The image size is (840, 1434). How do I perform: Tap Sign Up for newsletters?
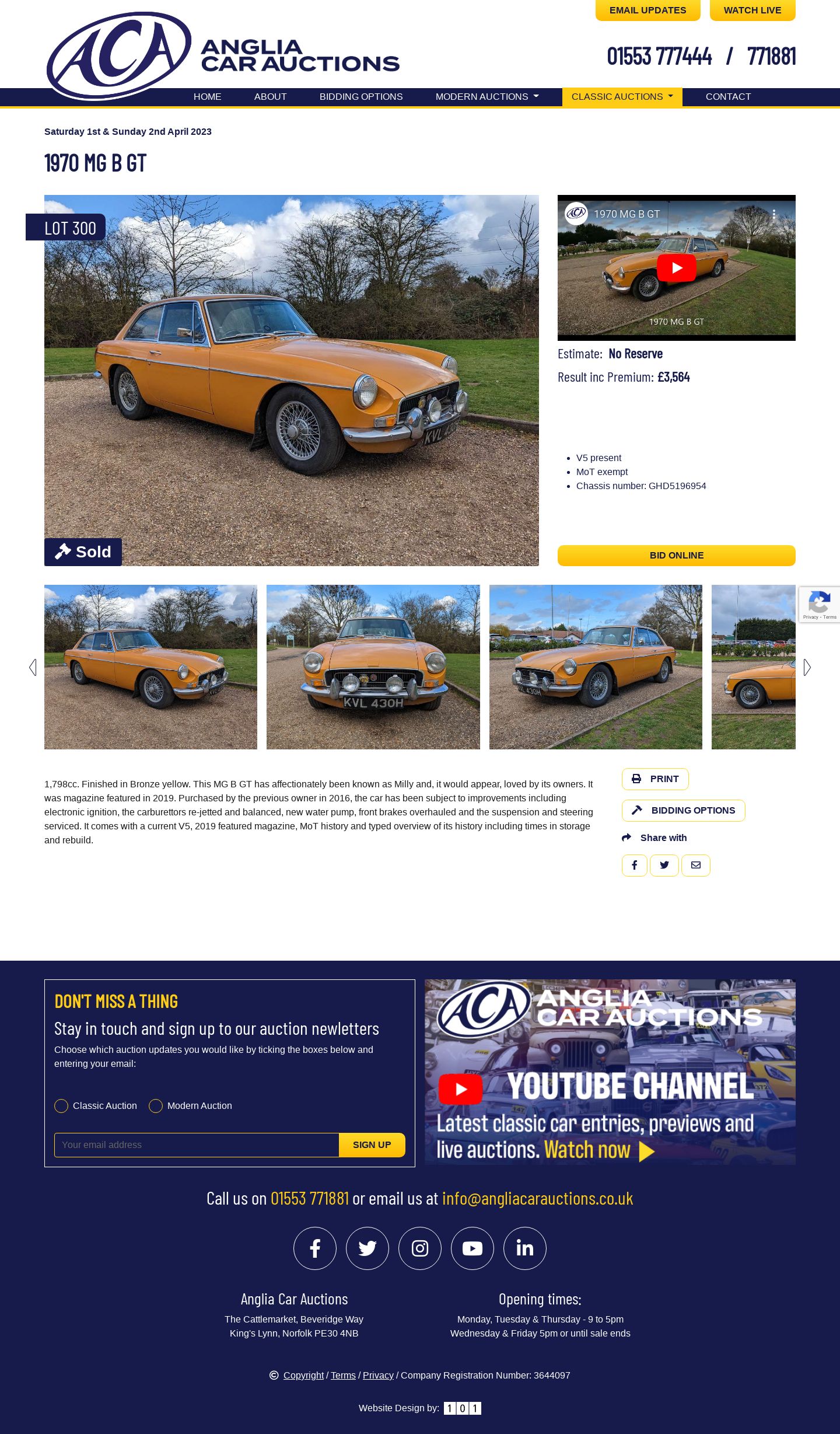372,1145
